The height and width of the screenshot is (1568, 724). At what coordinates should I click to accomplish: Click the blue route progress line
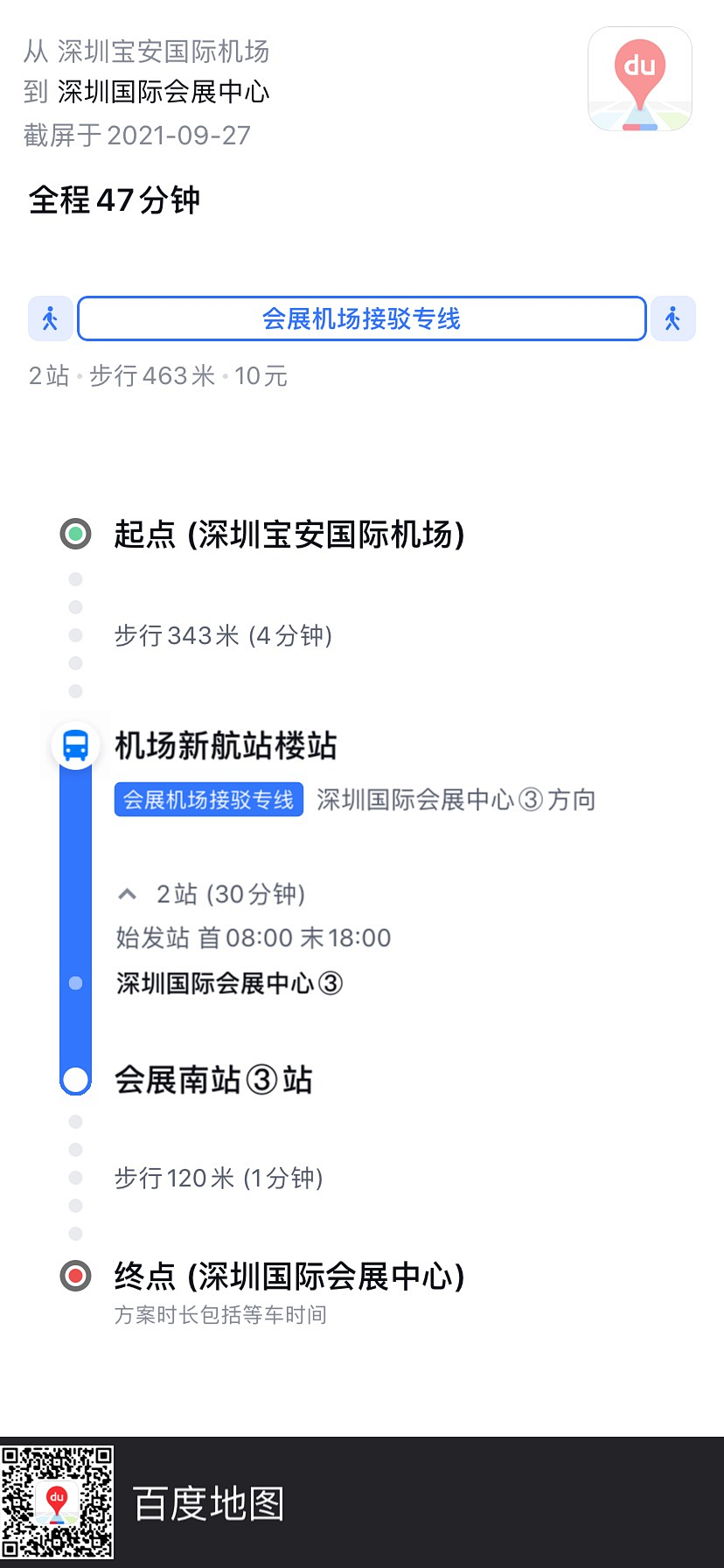point(75,910)
